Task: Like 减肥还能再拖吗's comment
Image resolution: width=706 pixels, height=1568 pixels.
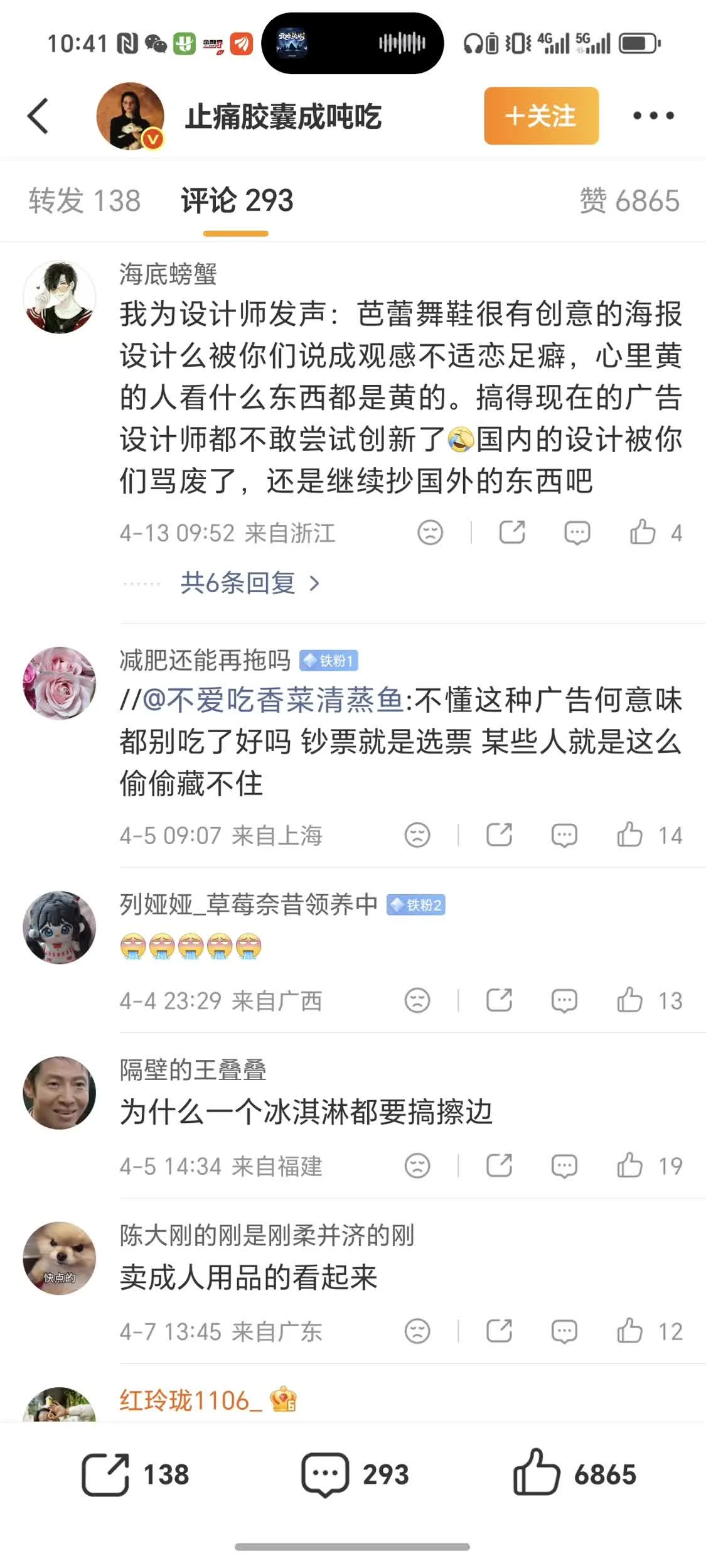Action: (x=629, y=835)
